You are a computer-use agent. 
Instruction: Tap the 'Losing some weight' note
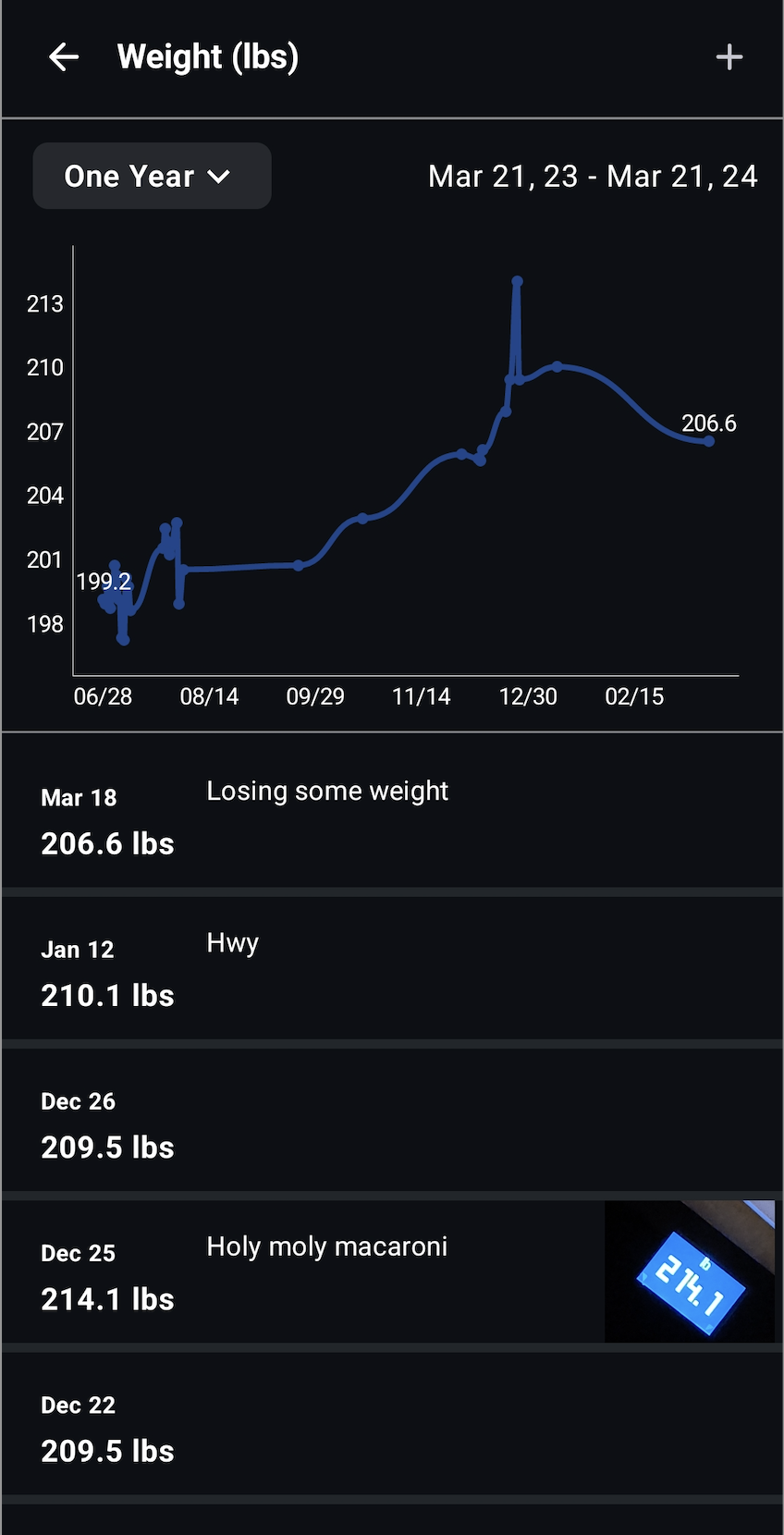coord(326,792)
